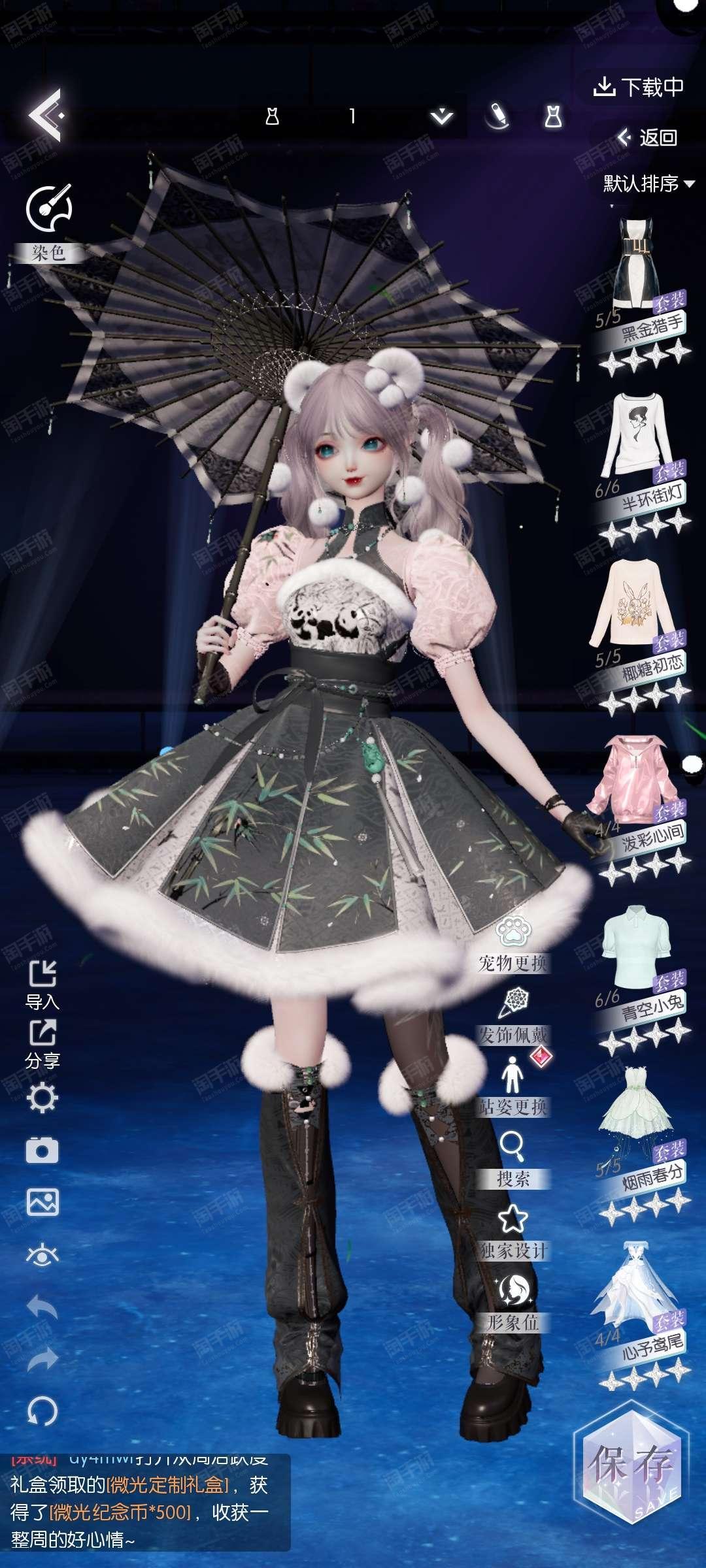Tap 返回 to go back
The width and height of the screenshot is (706, 1568).
(x=648, y=137)
